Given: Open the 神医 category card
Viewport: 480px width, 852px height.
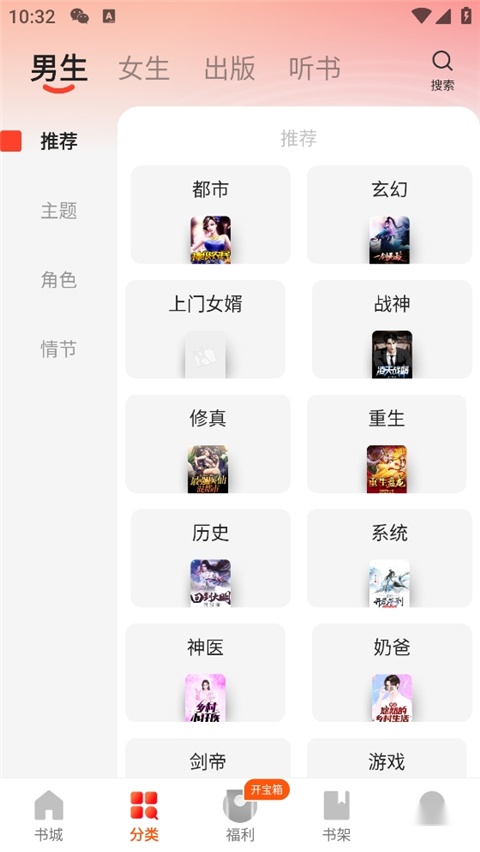Looking at the screenshot, I should click(x=205, y=673).
